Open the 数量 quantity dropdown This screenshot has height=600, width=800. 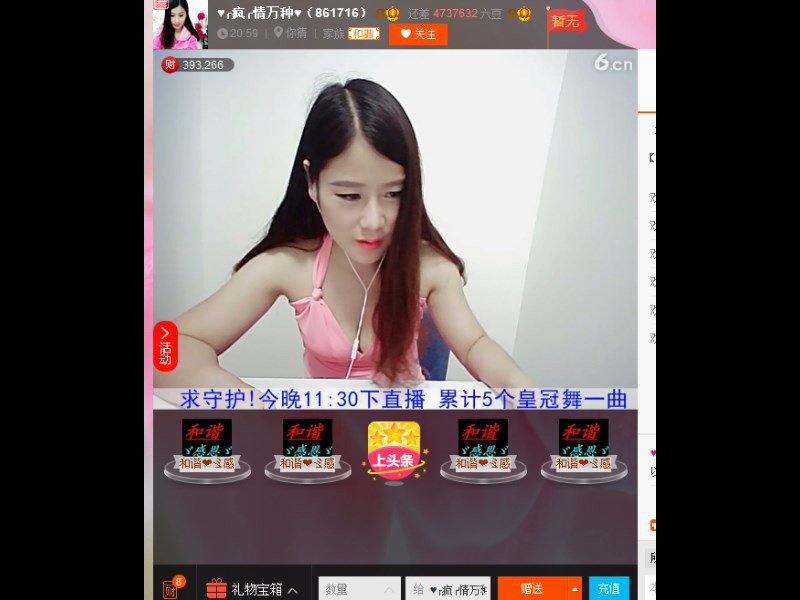point(359,589)
